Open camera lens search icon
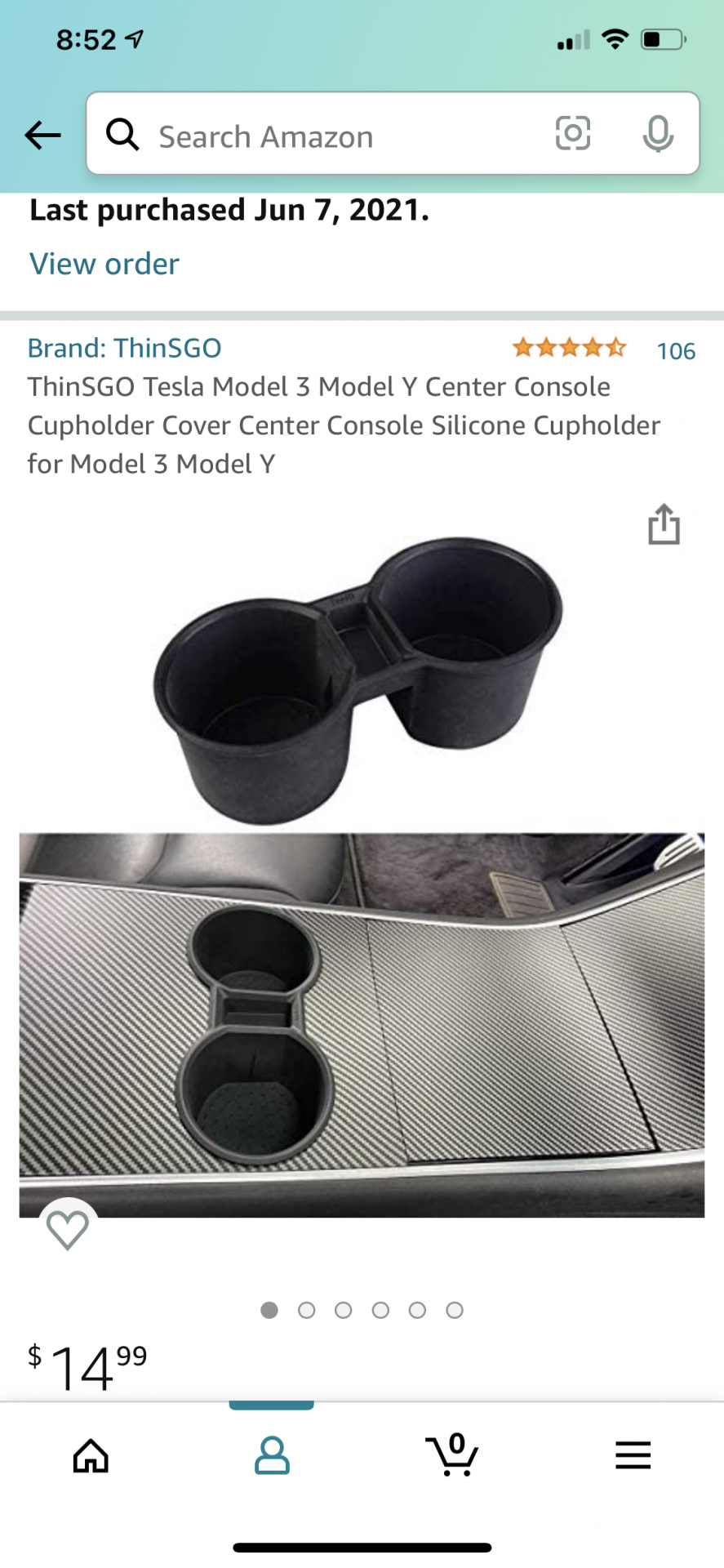Viewport: 724px width, 1568px height. point(573,133)
